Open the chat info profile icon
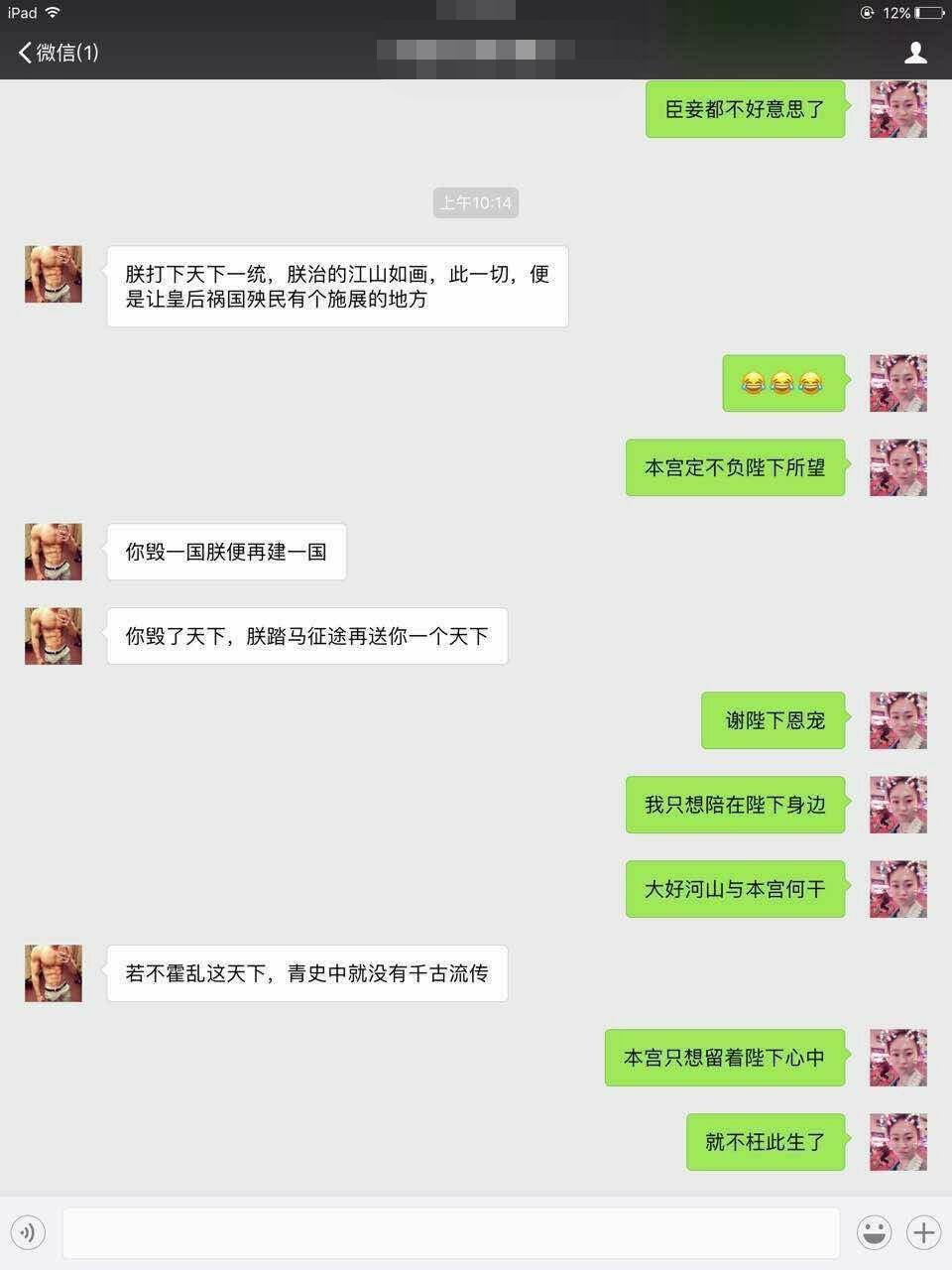952x1270 pixels. click(x=915, y=53)
